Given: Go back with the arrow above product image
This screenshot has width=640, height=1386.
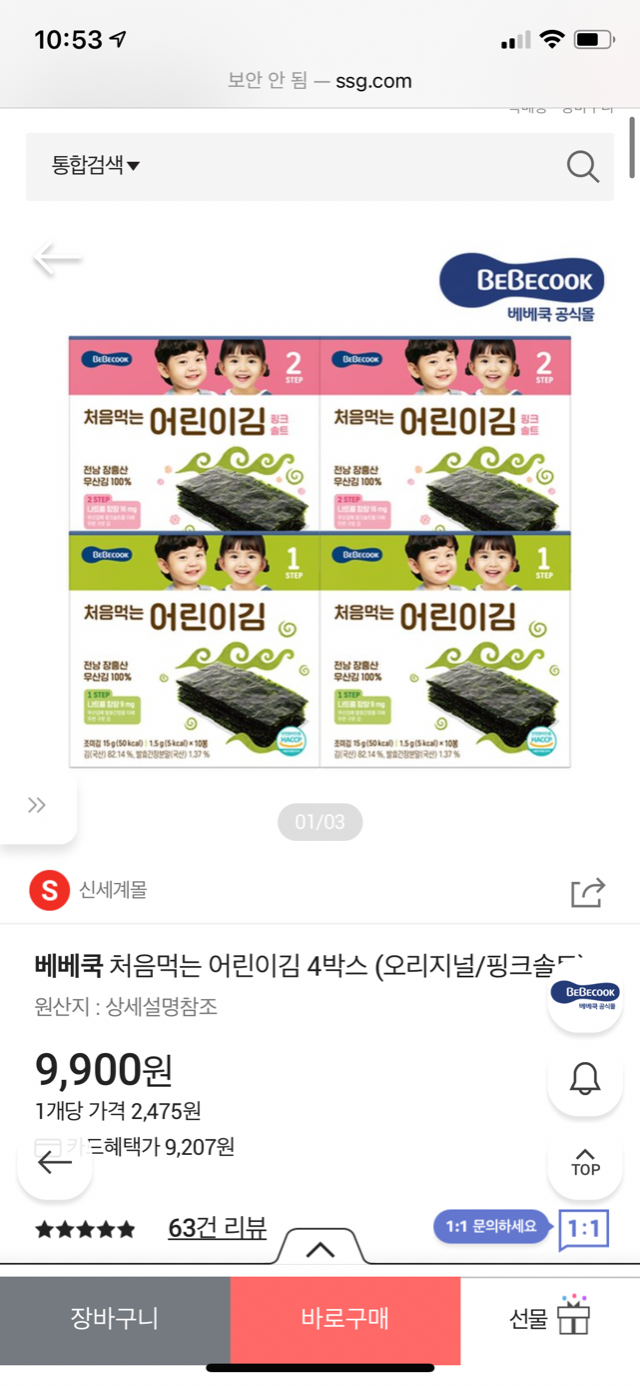Looking at the screenshot, I should pos(57,259).
